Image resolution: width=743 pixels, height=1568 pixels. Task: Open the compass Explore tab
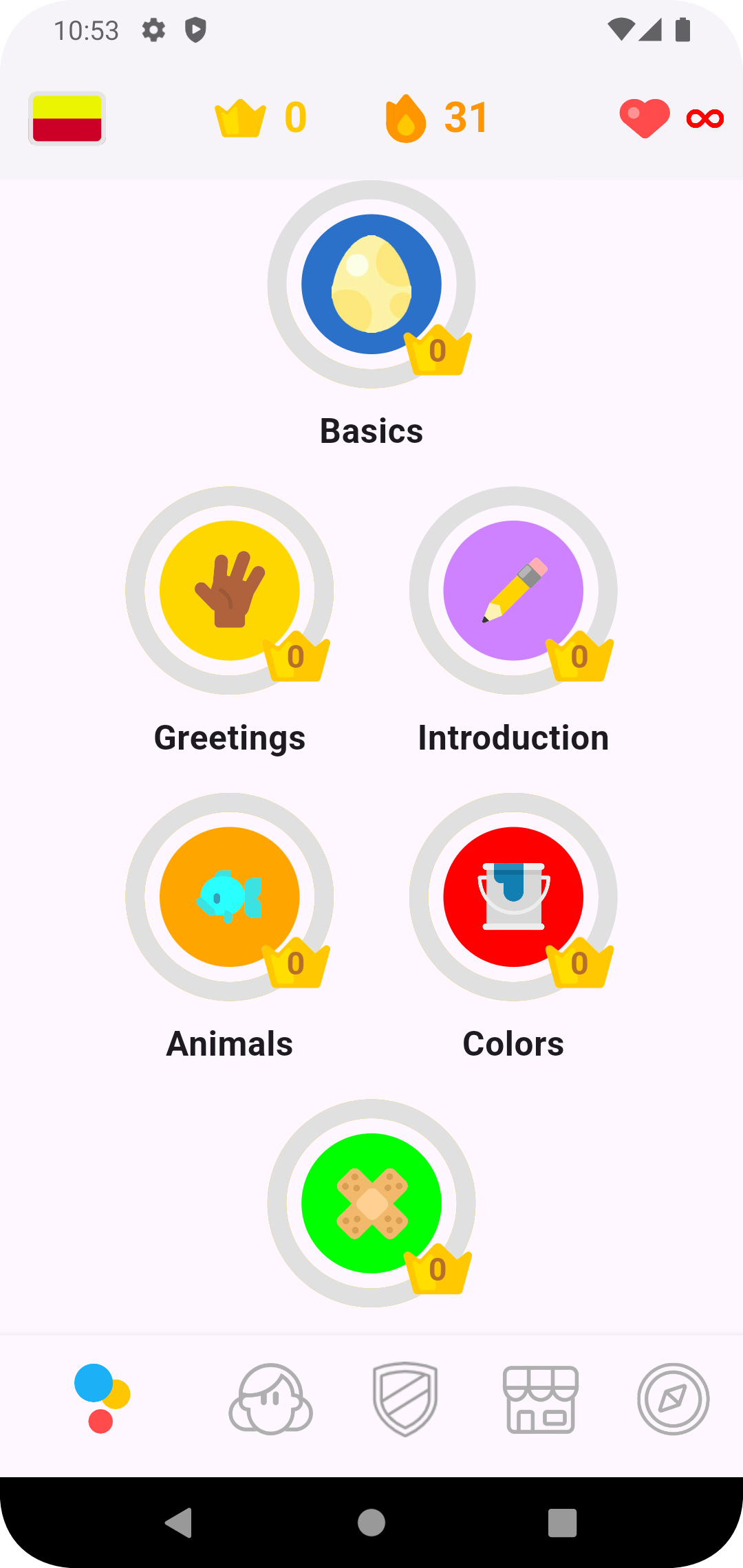(x=674, y=1399)
